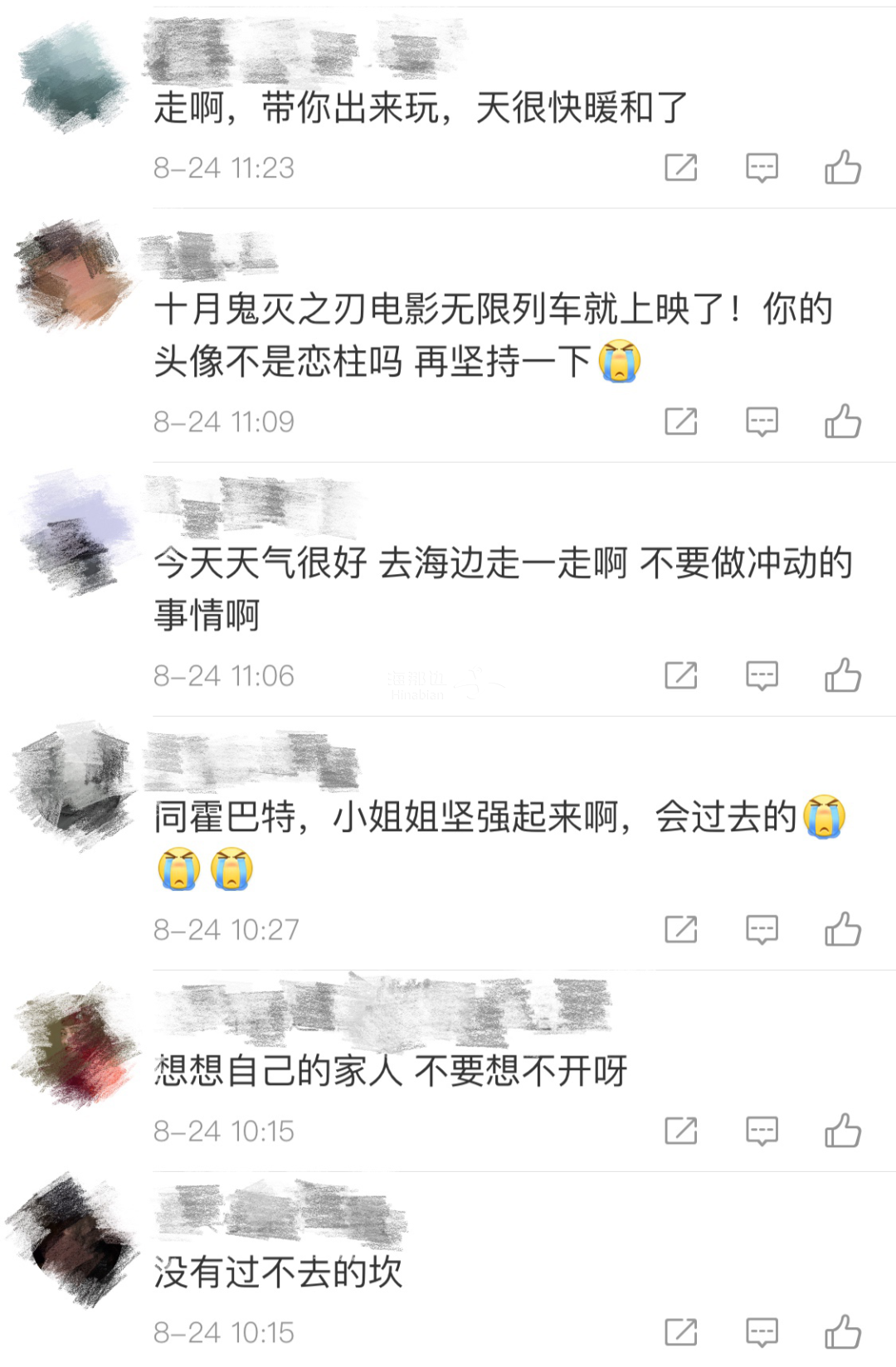Repost the comment '走啊，带你出来玩'

680,168
